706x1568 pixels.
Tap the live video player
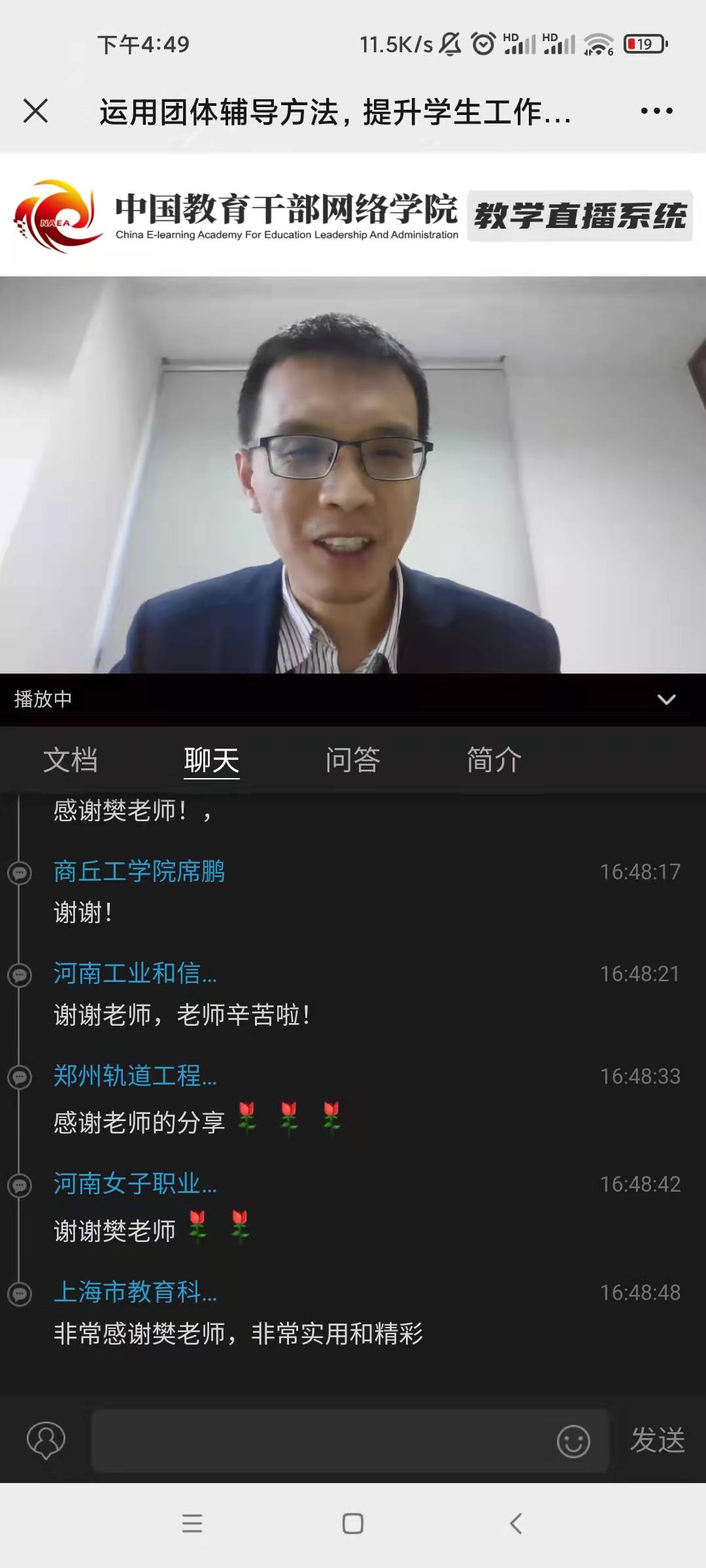point(353,475)
